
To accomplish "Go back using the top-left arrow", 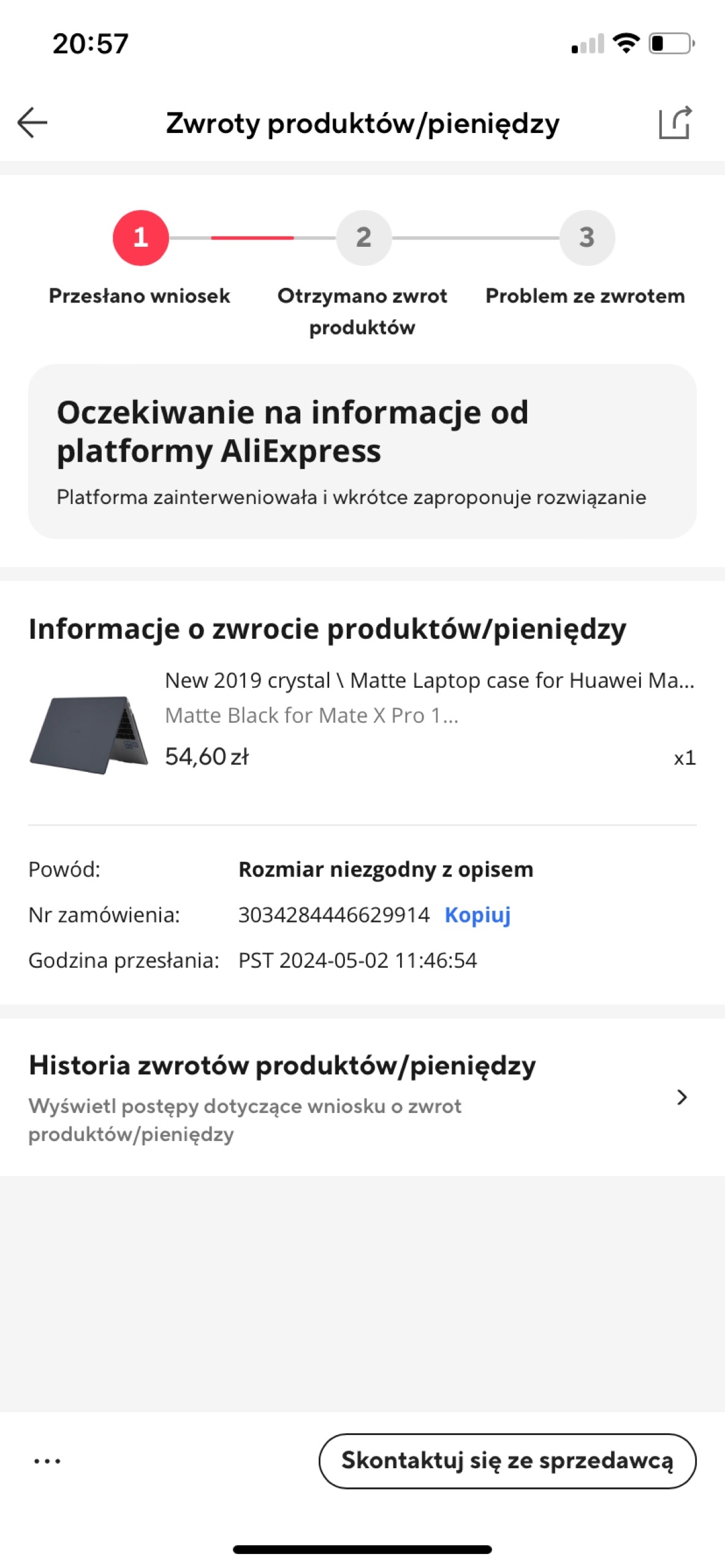I will pos(32,123).
